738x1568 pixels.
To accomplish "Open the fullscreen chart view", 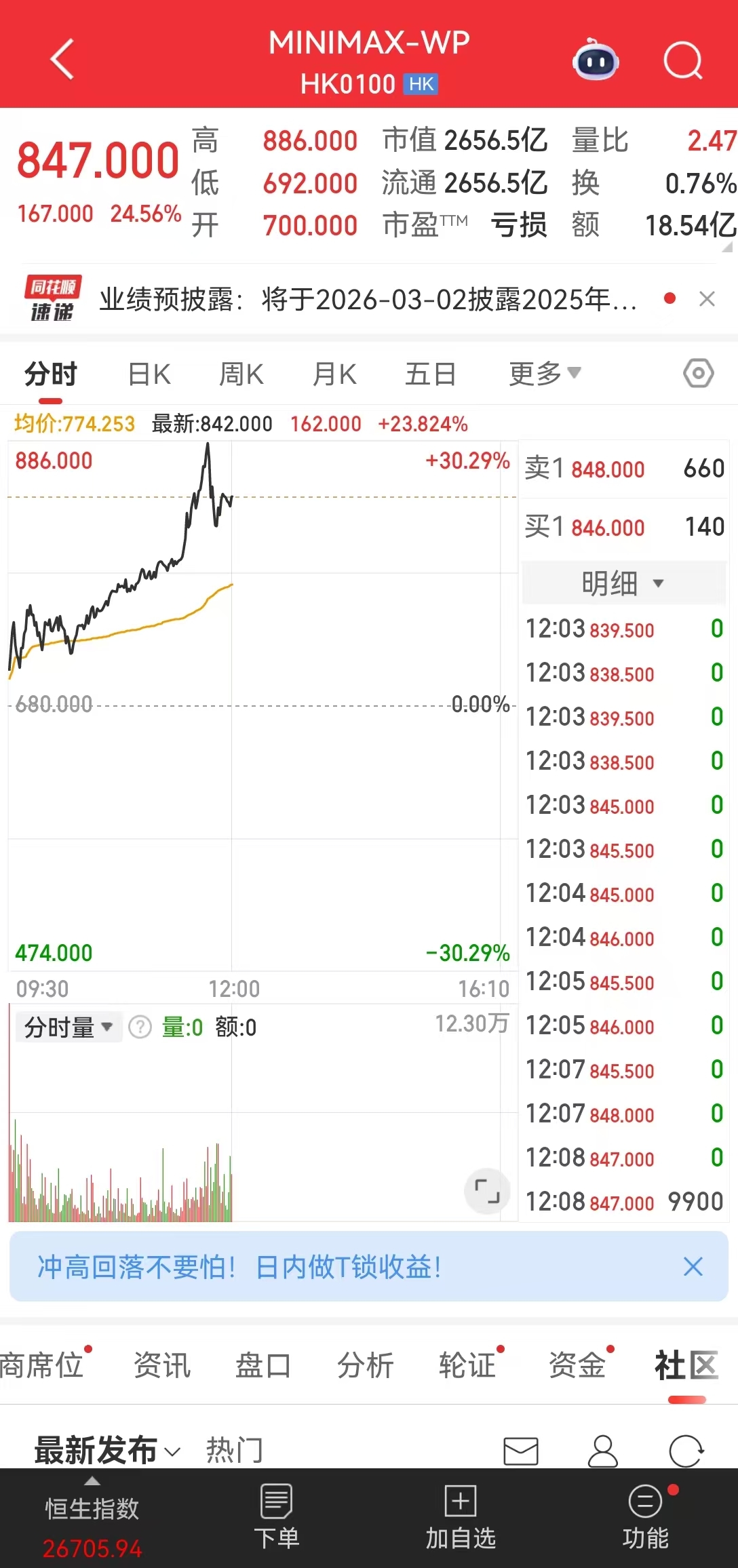I will click(x=486, y=1192).
